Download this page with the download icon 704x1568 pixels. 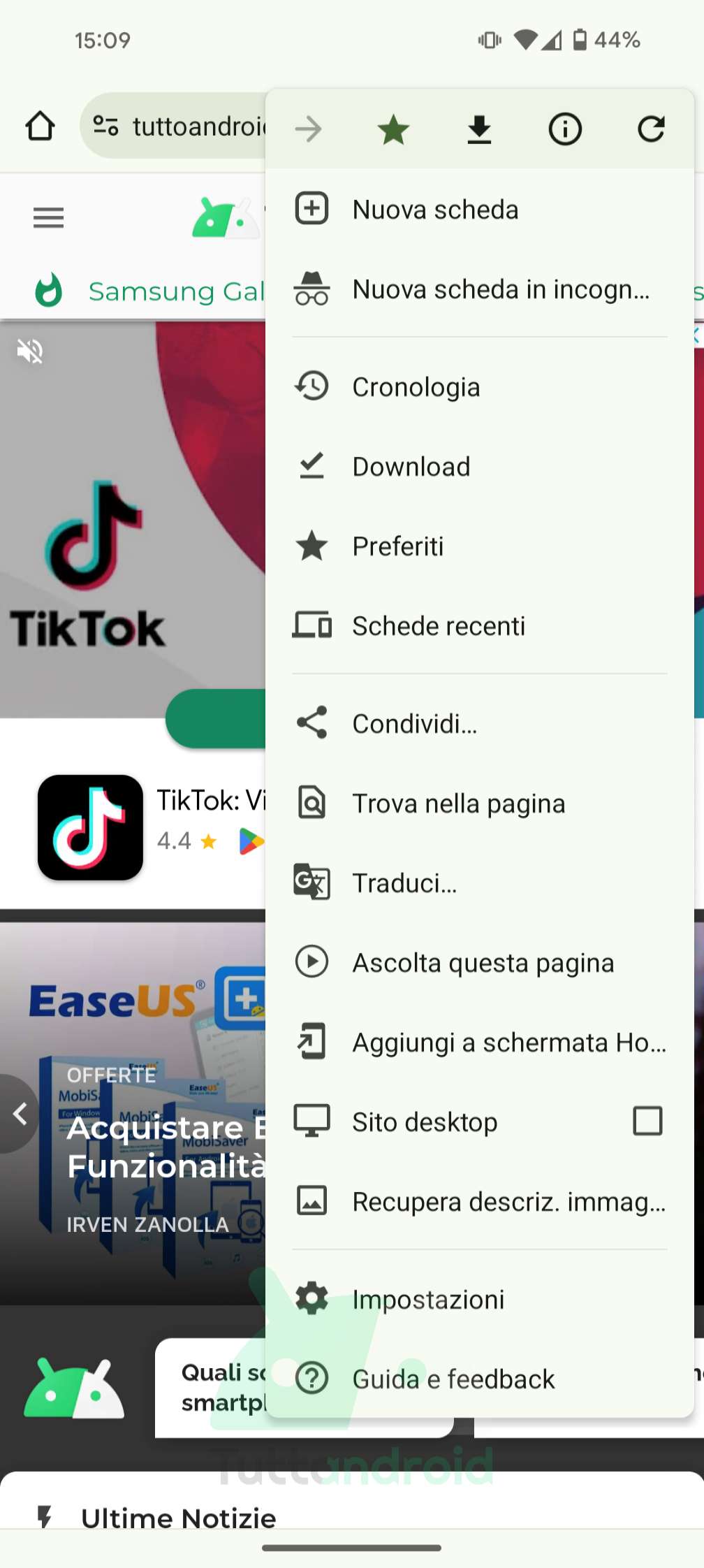479,129
